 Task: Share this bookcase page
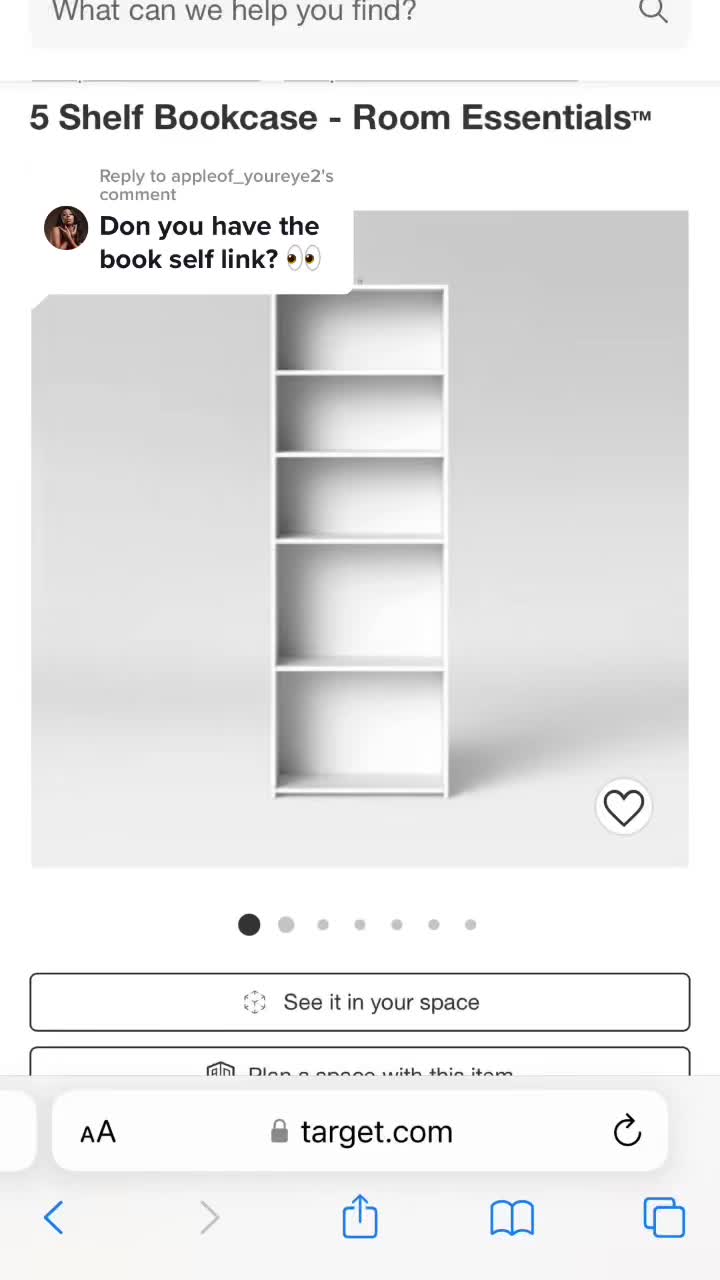click(x=360, y=1218)
